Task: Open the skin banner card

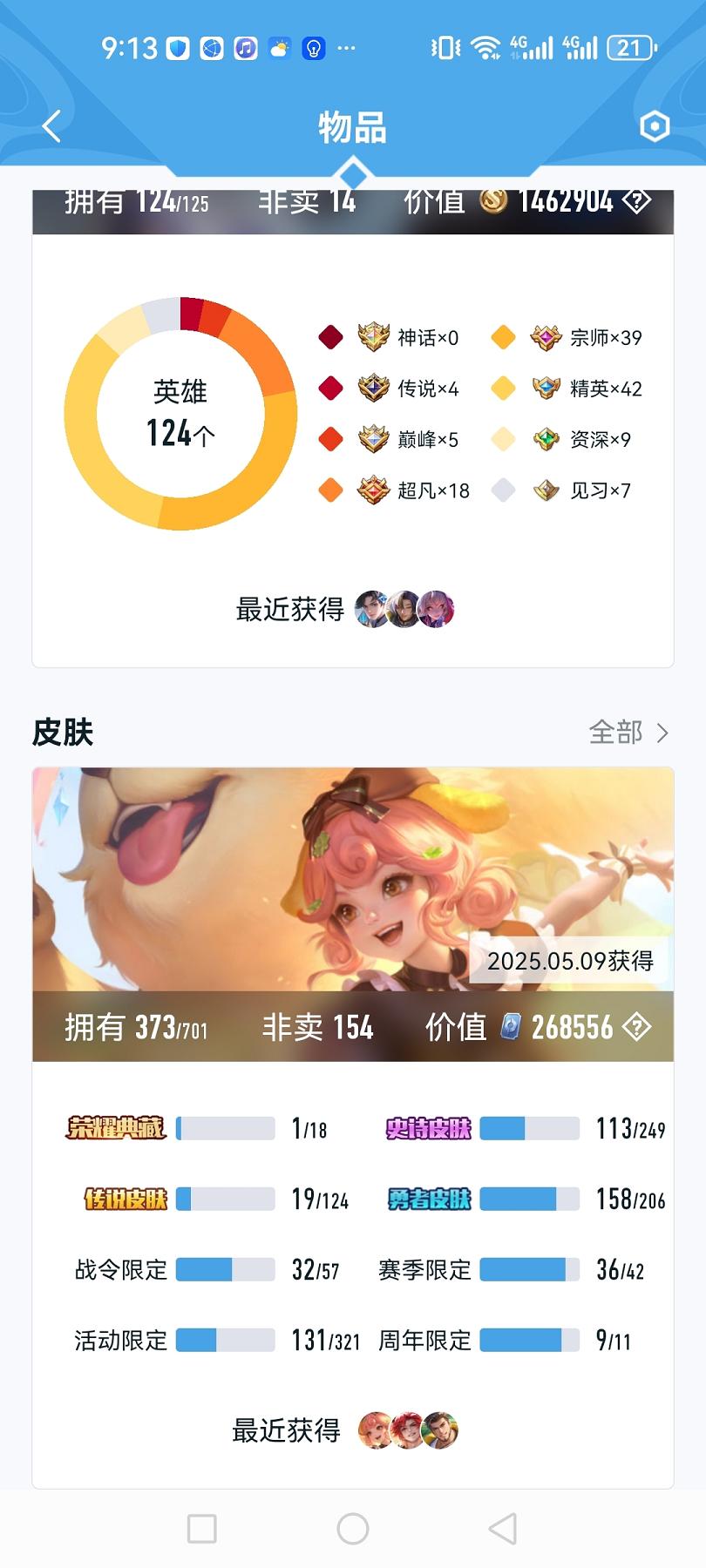Action: tap(353, 880)
